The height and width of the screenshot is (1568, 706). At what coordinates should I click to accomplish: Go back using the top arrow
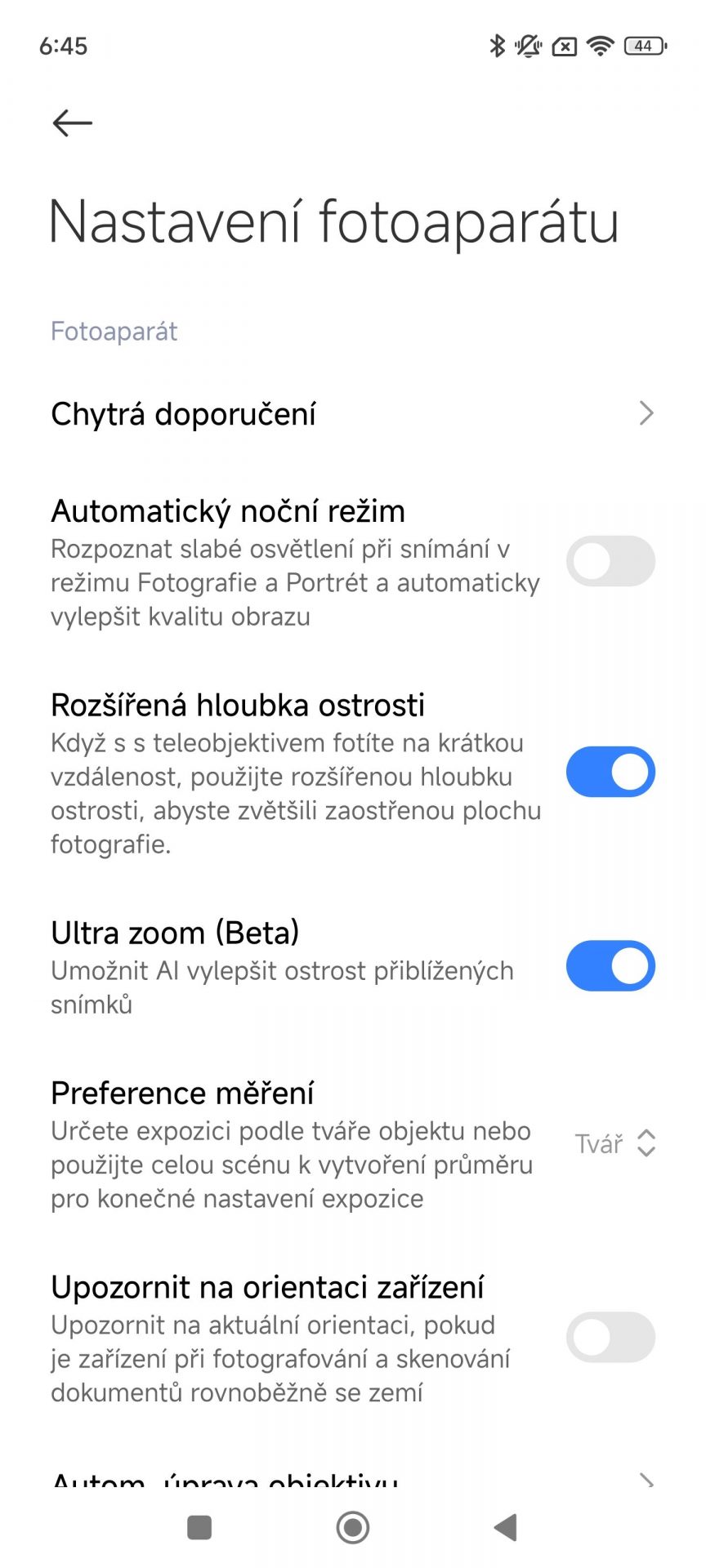72,123
